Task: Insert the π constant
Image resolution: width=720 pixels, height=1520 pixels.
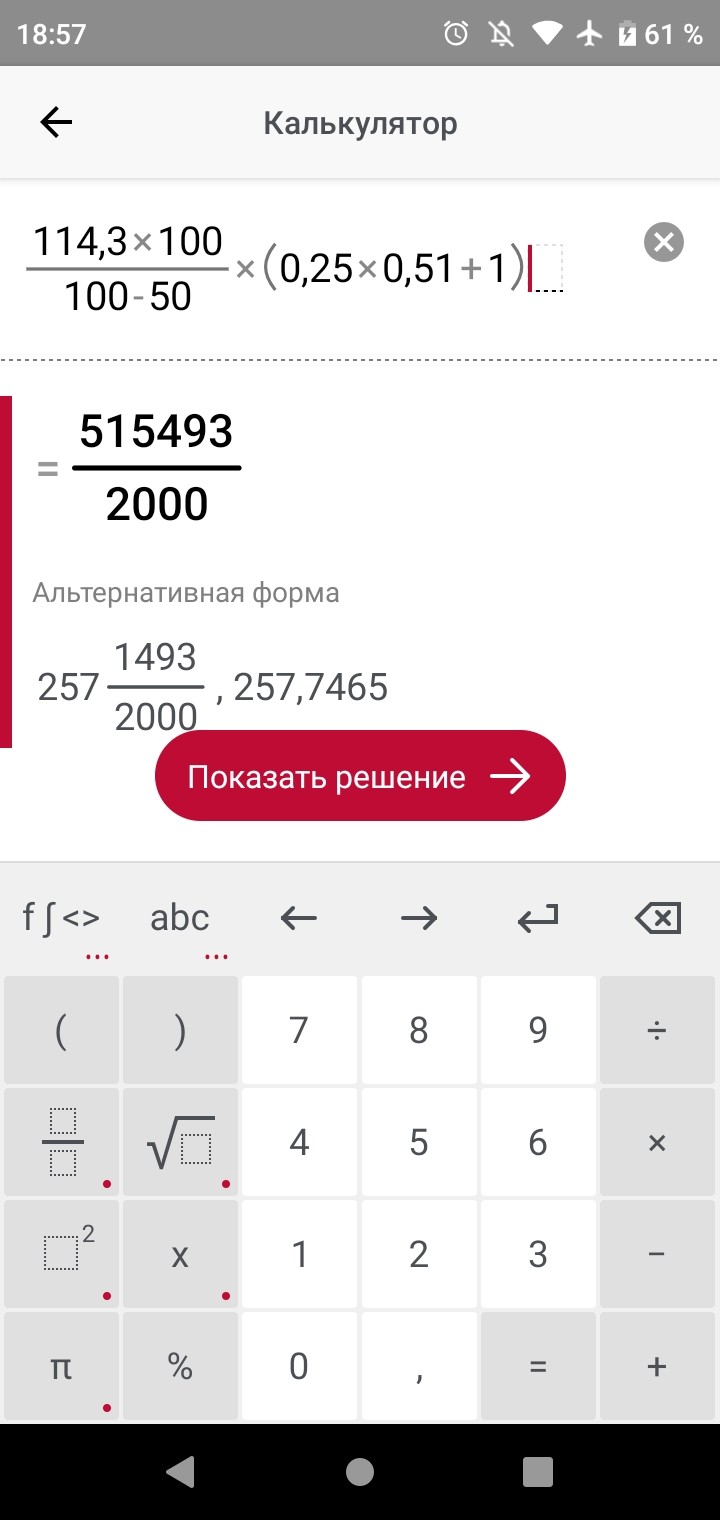Action: [61, 1366]
